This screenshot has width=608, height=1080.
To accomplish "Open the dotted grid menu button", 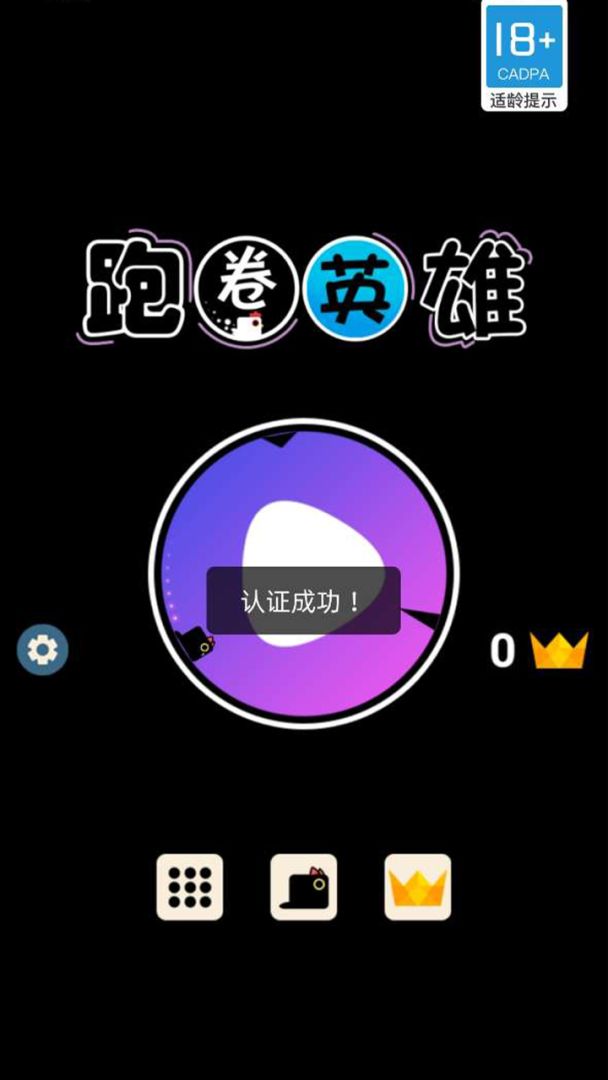I will tap(190, 887).
